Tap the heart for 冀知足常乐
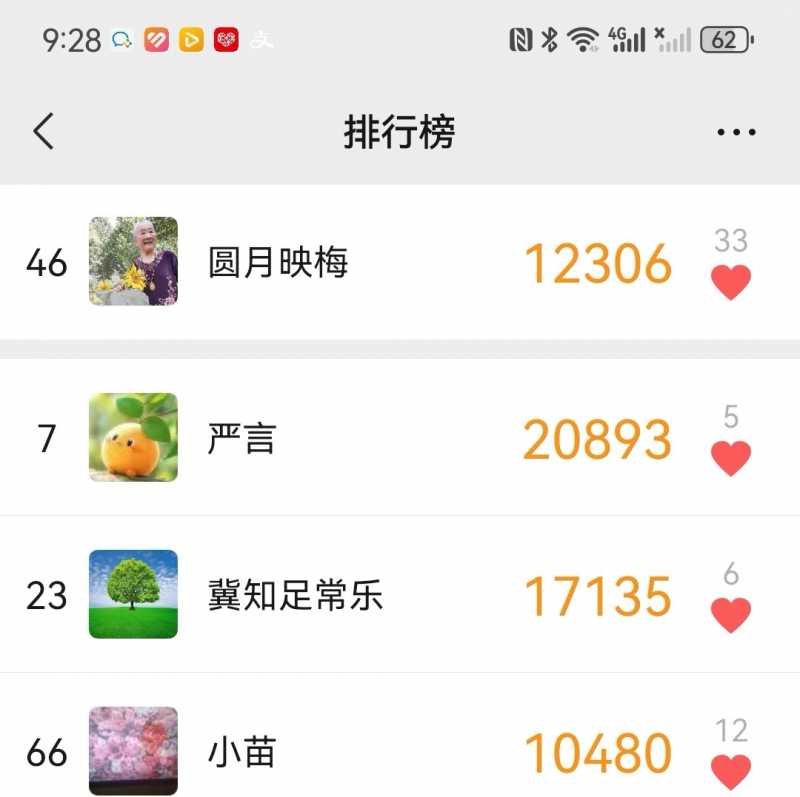This screenshot has height=797, width=800. tap(731, 615)
